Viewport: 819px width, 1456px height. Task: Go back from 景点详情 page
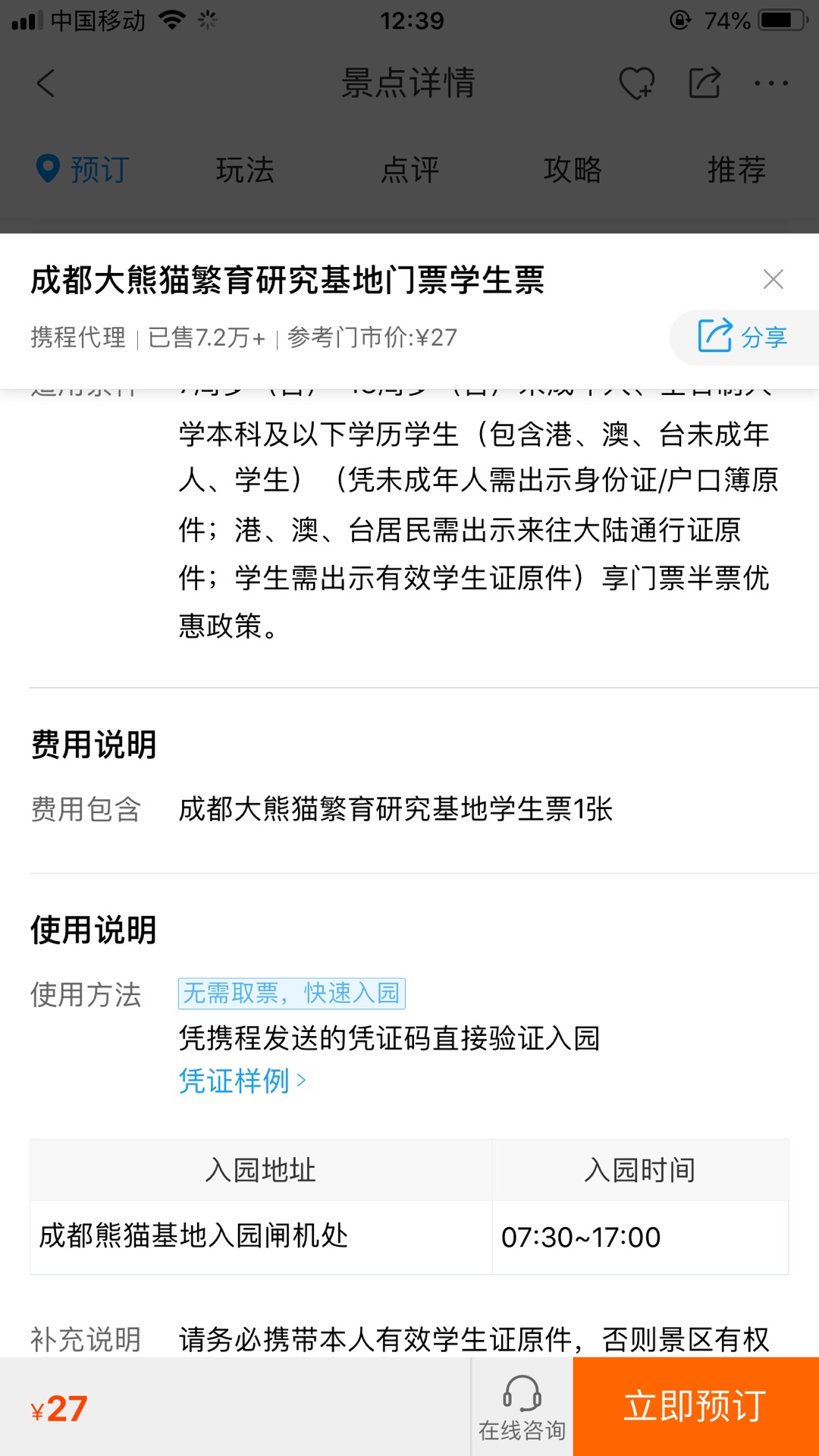click(x=46, y=83)
